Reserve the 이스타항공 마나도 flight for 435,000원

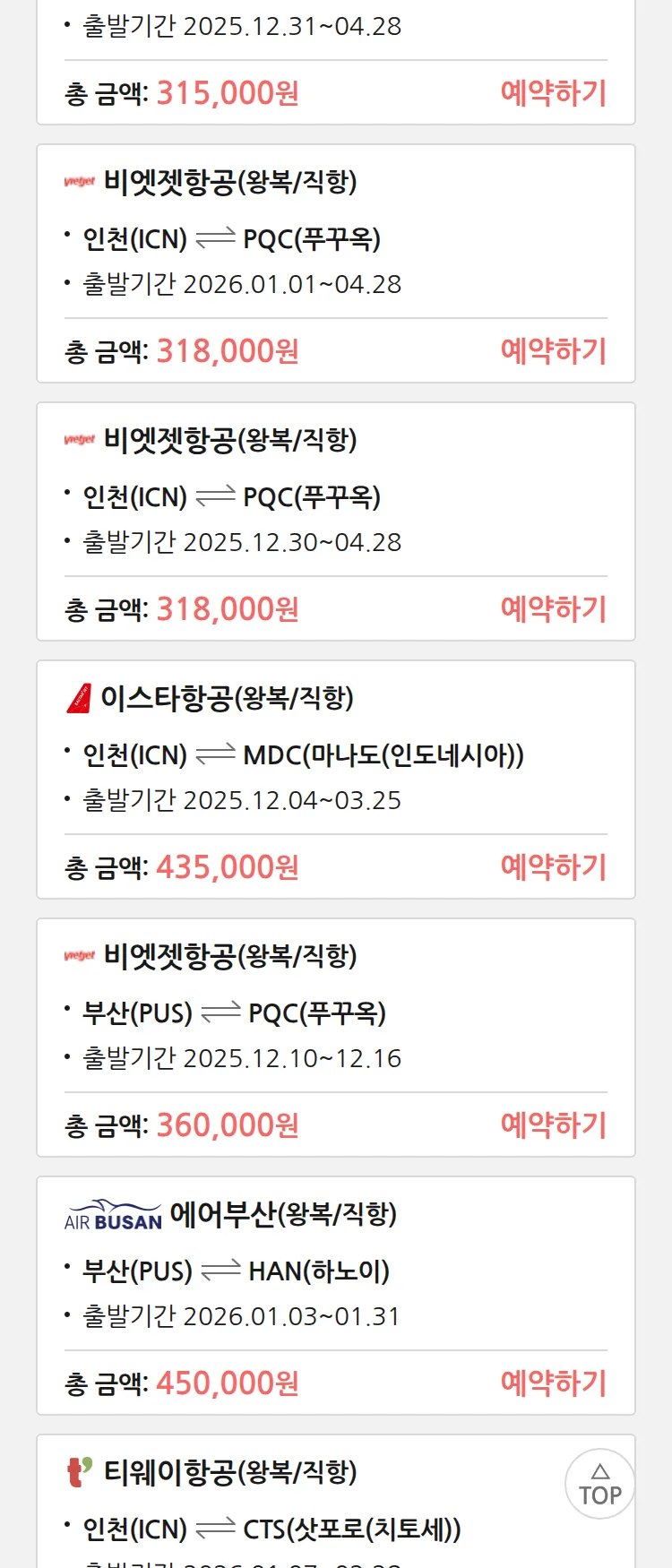[x=553, y=867]
